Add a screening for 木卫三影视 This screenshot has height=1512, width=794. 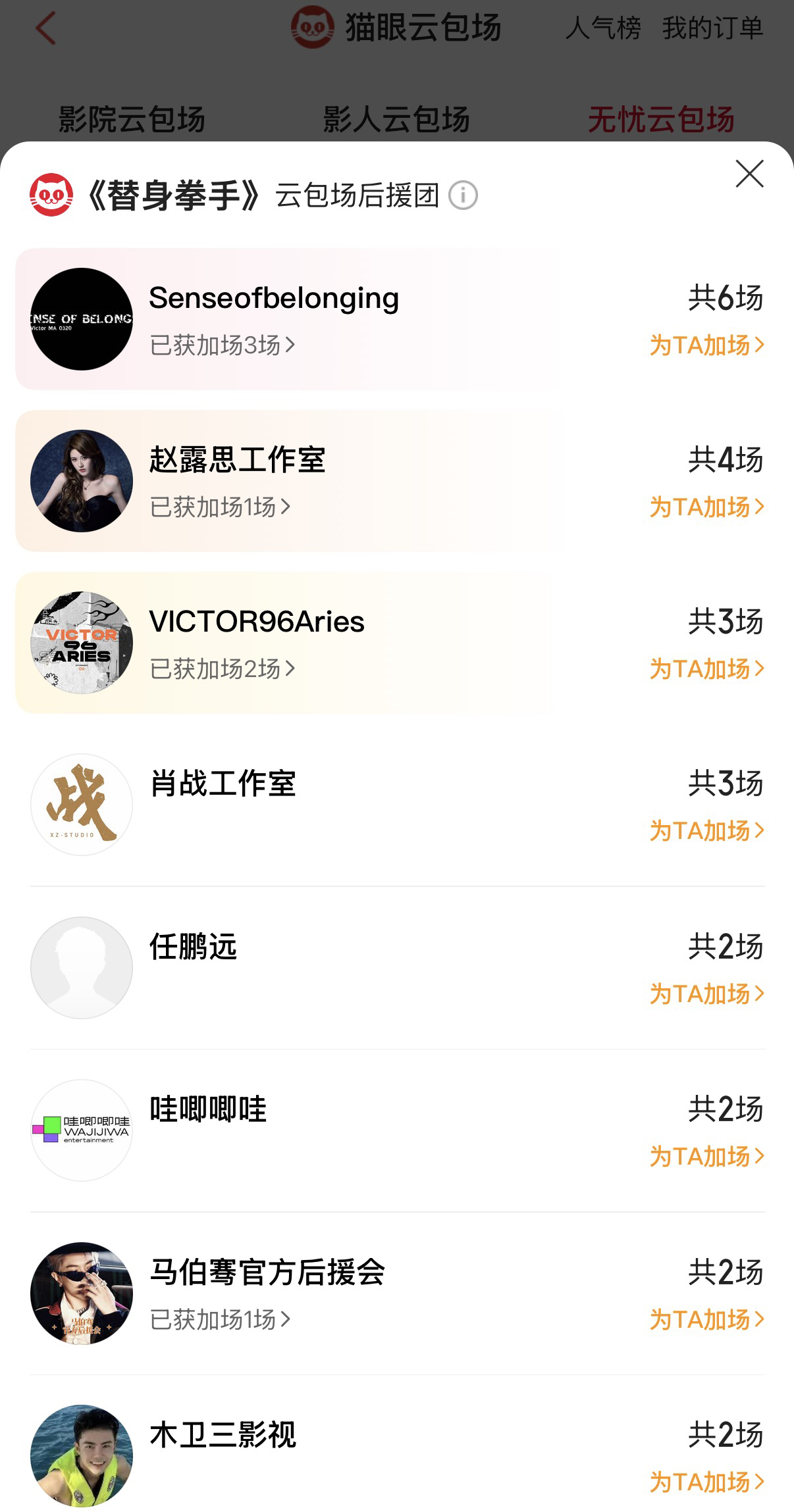706,1482
